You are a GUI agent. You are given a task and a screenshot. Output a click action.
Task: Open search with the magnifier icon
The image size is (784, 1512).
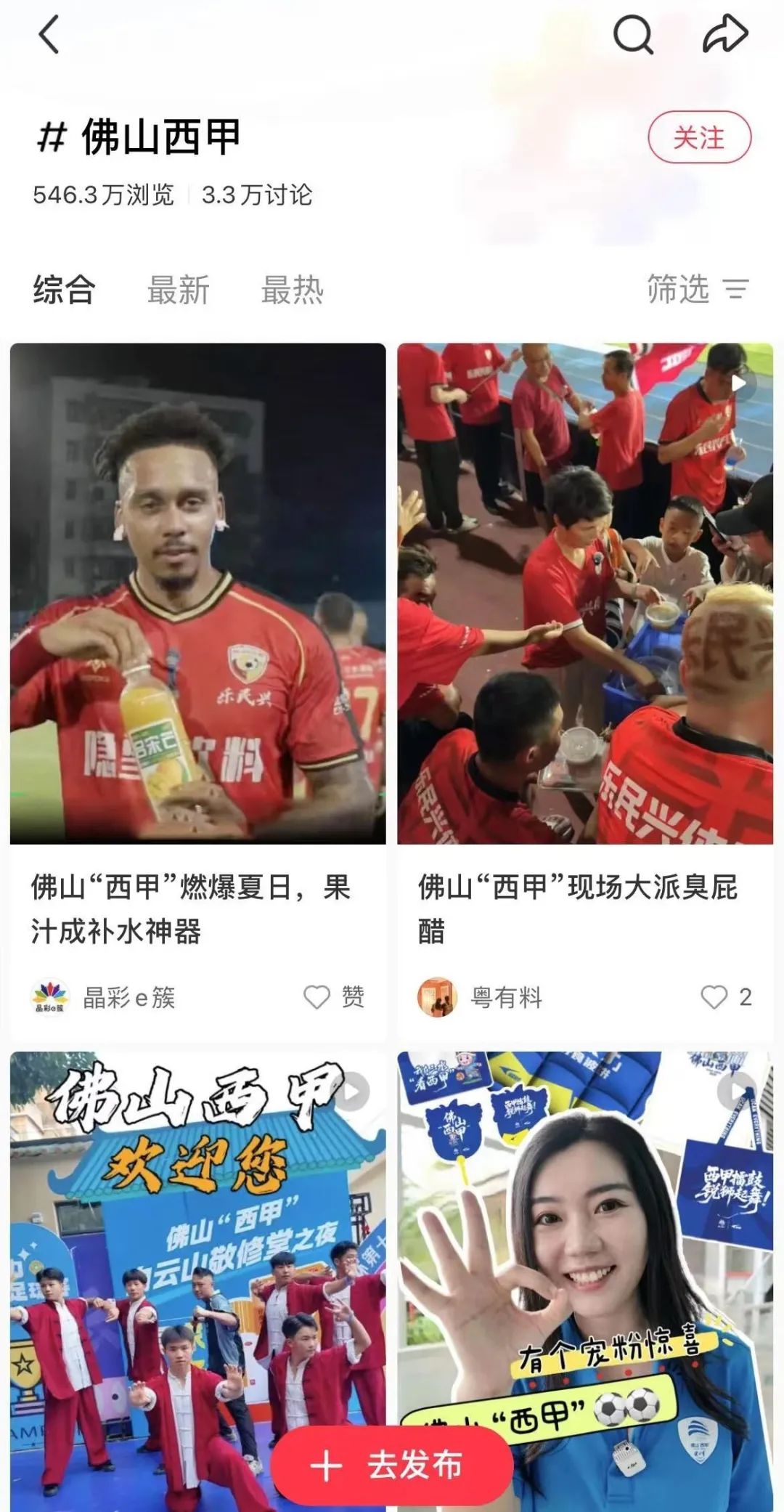(633, 34)
